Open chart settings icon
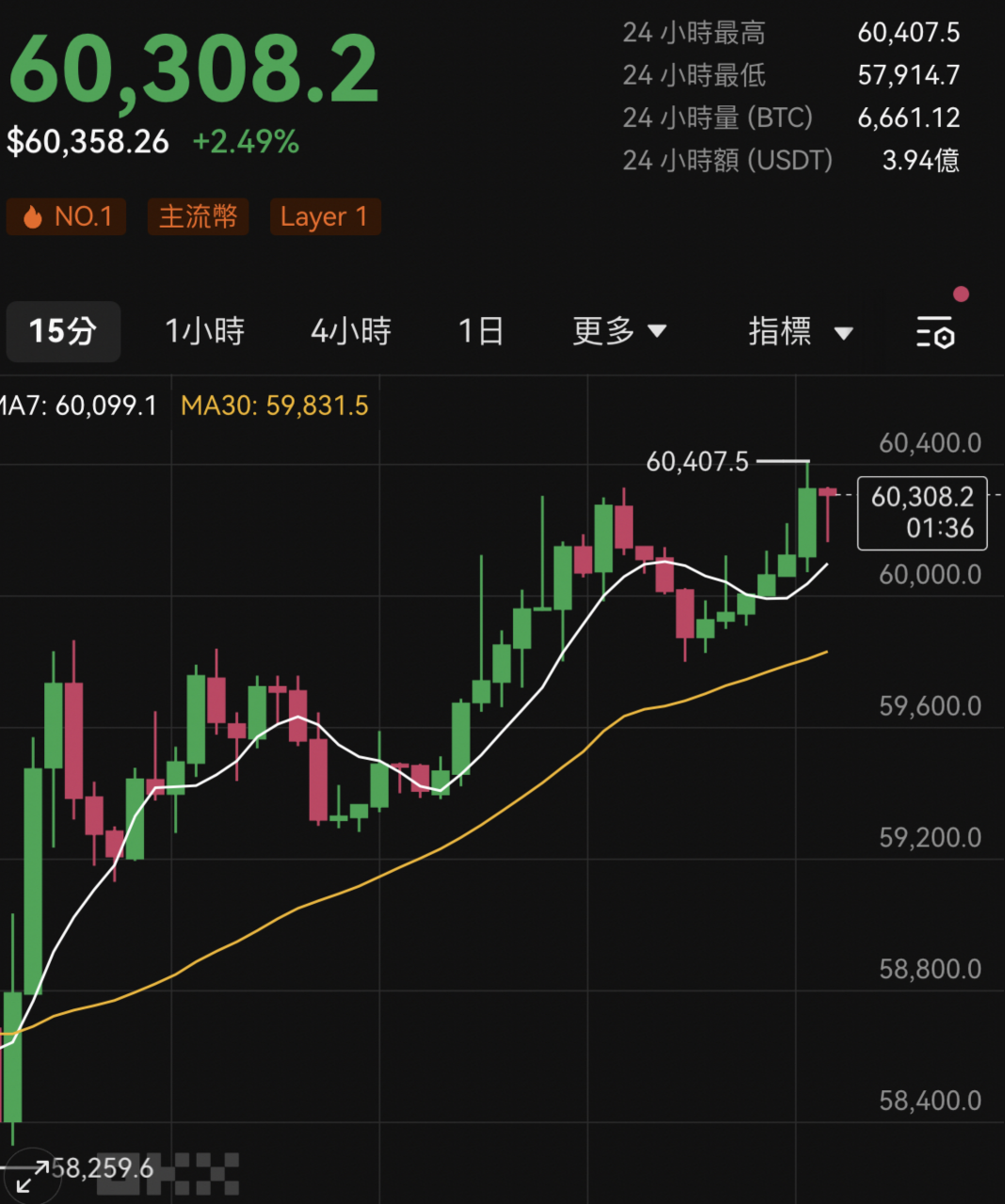 (x=935, y=333)
